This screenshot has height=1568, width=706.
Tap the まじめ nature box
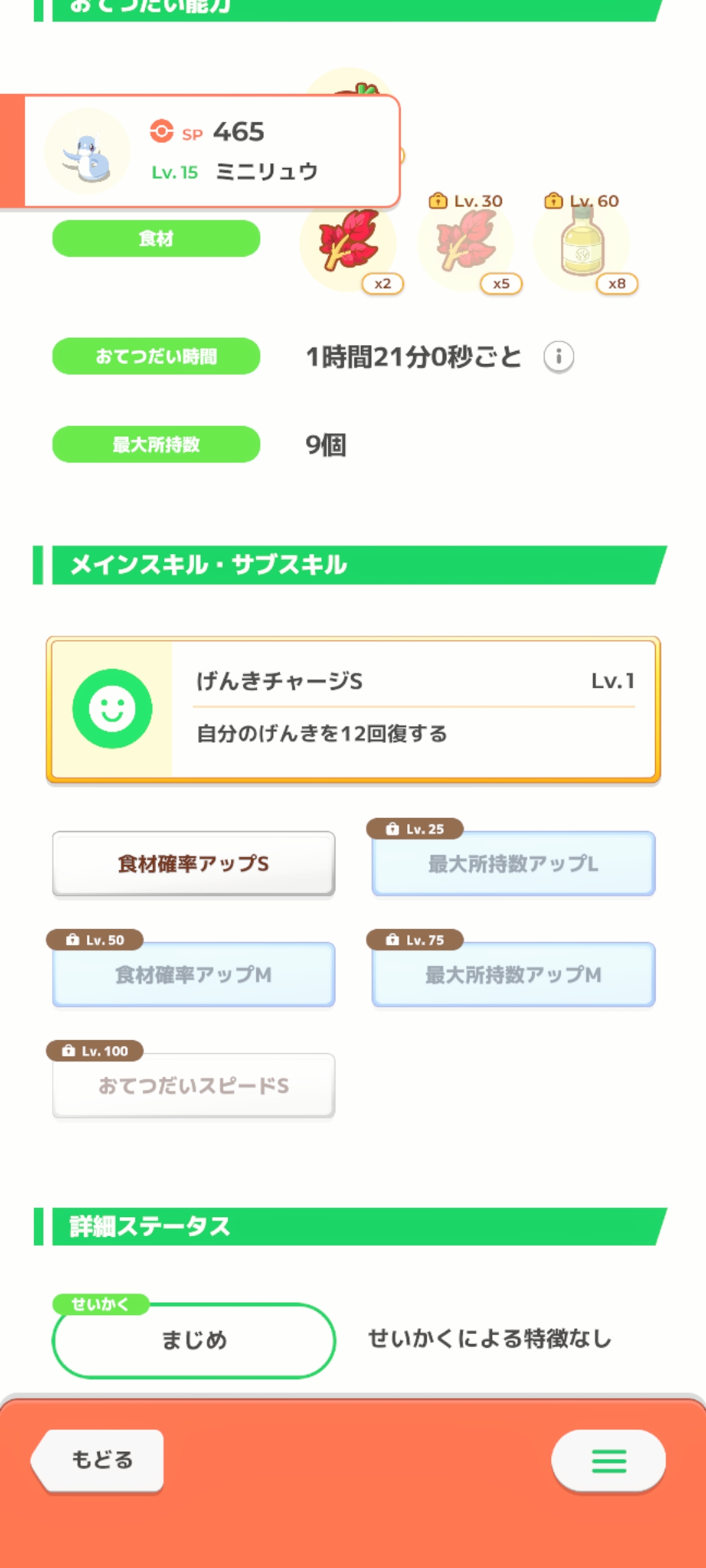pyautogui.click(x=193, y=1340)
